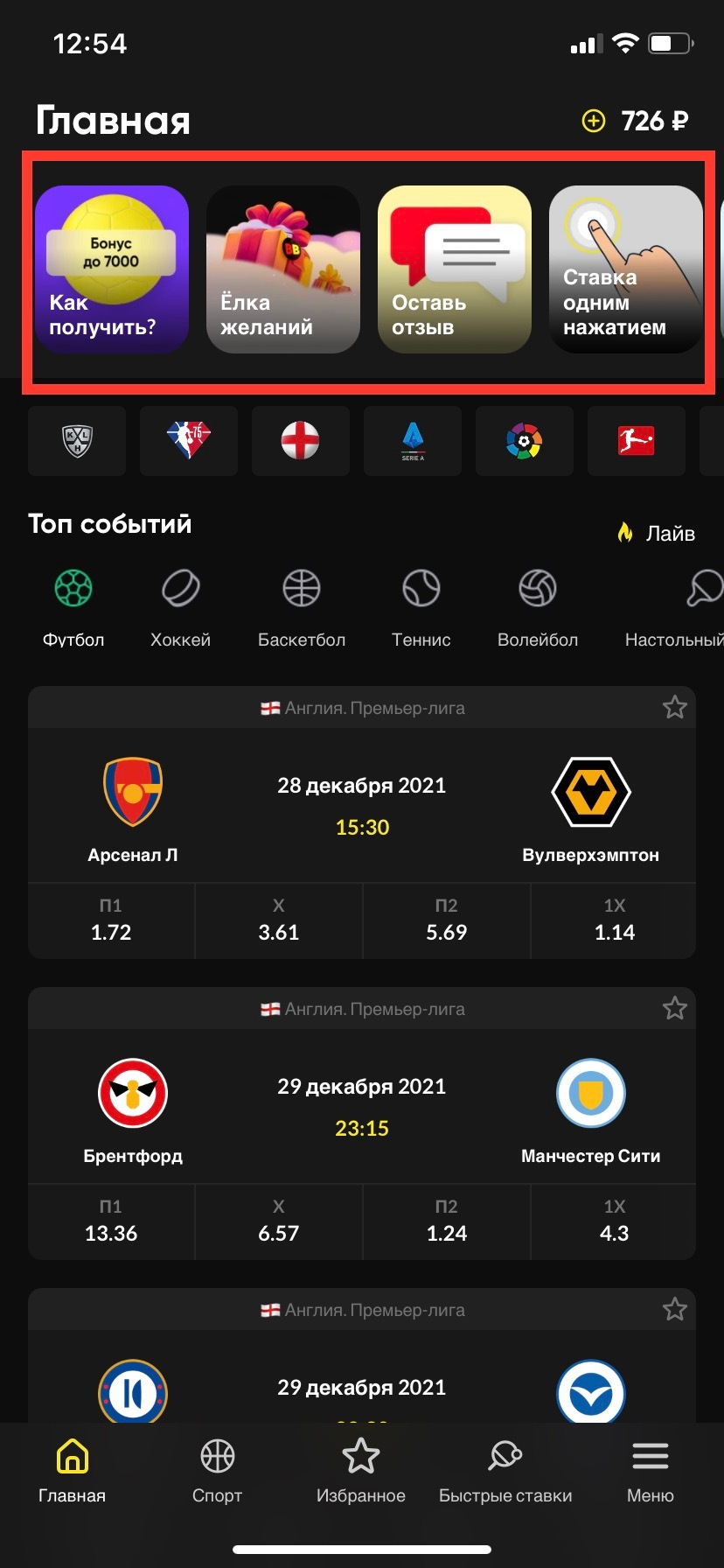The height and width of the screenshot is (1568, 724).
Task: Open the "Оставь отзыв" story
Action: click(x=455, y=269)
